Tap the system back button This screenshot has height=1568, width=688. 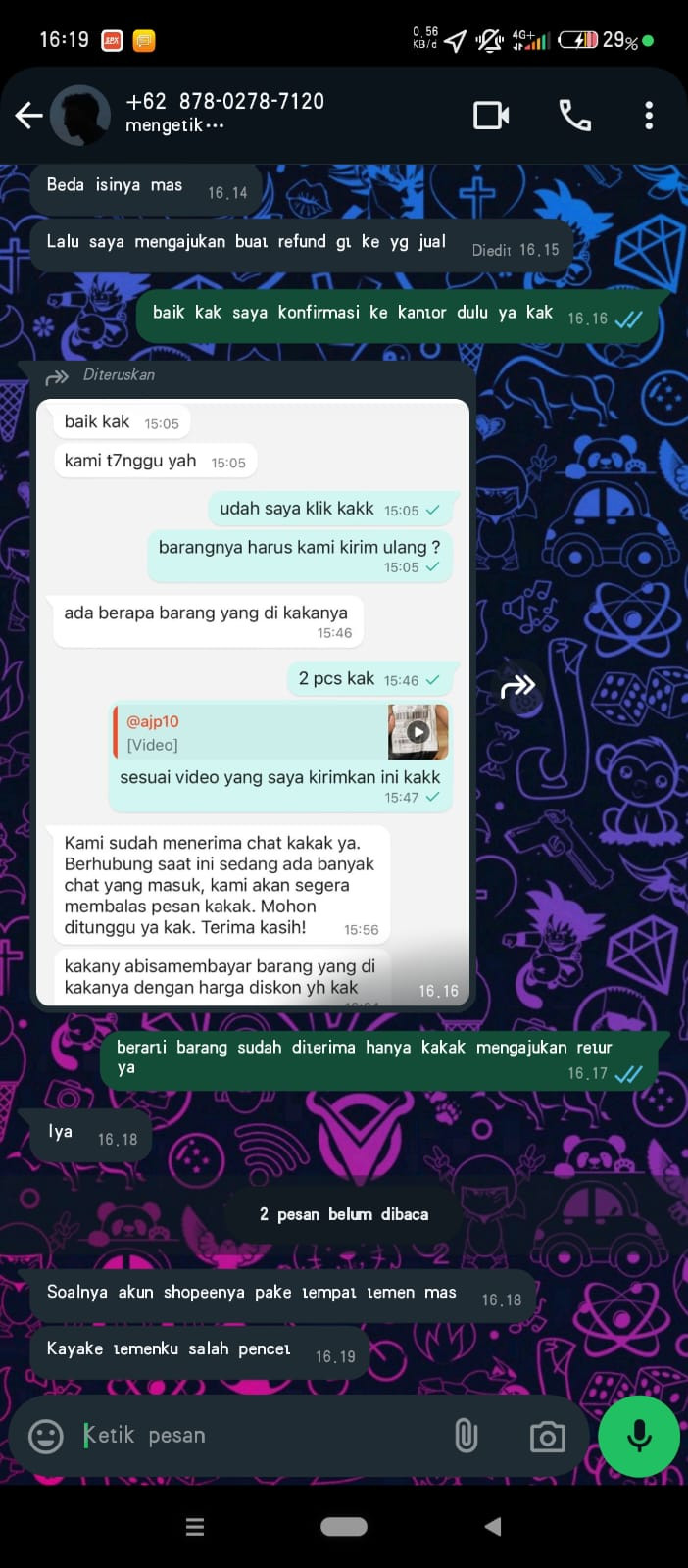pyautogui.click(x=493, y=1526)
